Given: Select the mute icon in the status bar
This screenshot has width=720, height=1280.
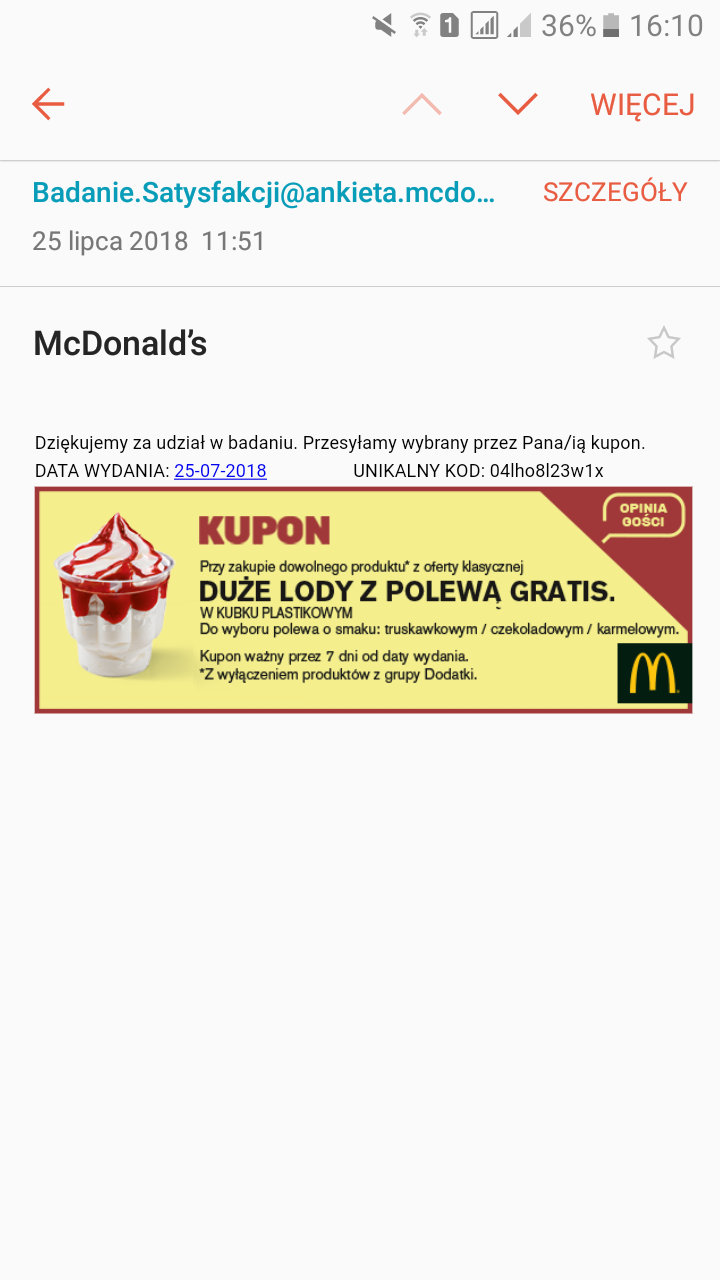Looking at the screenshot, I should (x=383, y=25).
